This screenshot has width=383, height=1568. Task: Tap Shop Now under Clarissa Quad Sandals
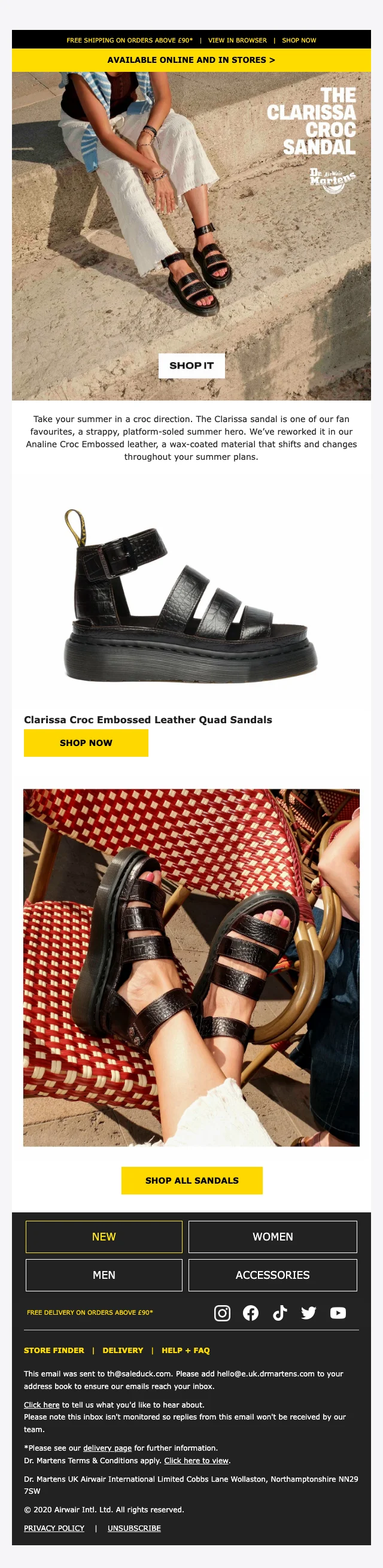[x=86, y=742]
